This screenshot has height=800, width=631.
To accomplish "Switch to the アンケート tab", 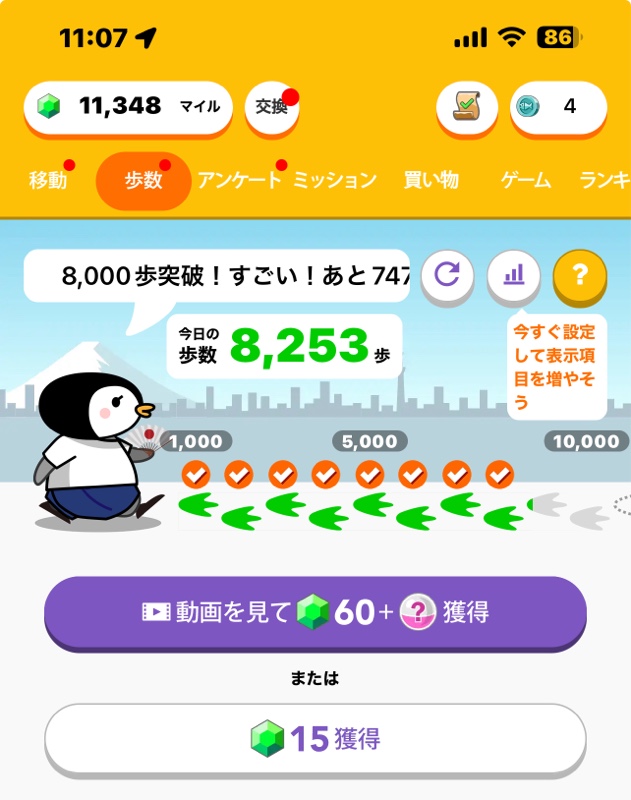I will [239, 181].
